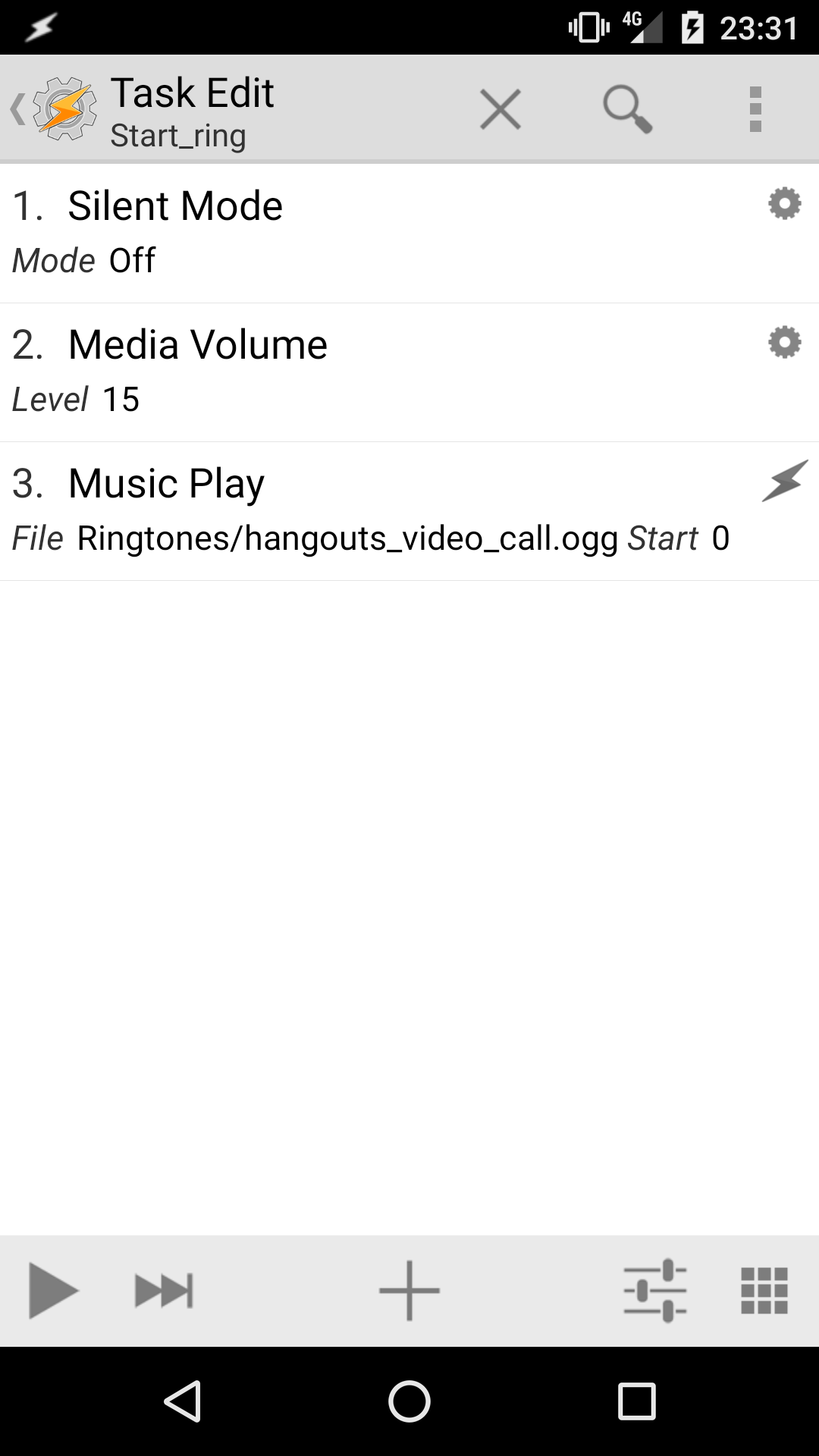Open the search magnifier
Screen dimensions: 819x1456
628,109
